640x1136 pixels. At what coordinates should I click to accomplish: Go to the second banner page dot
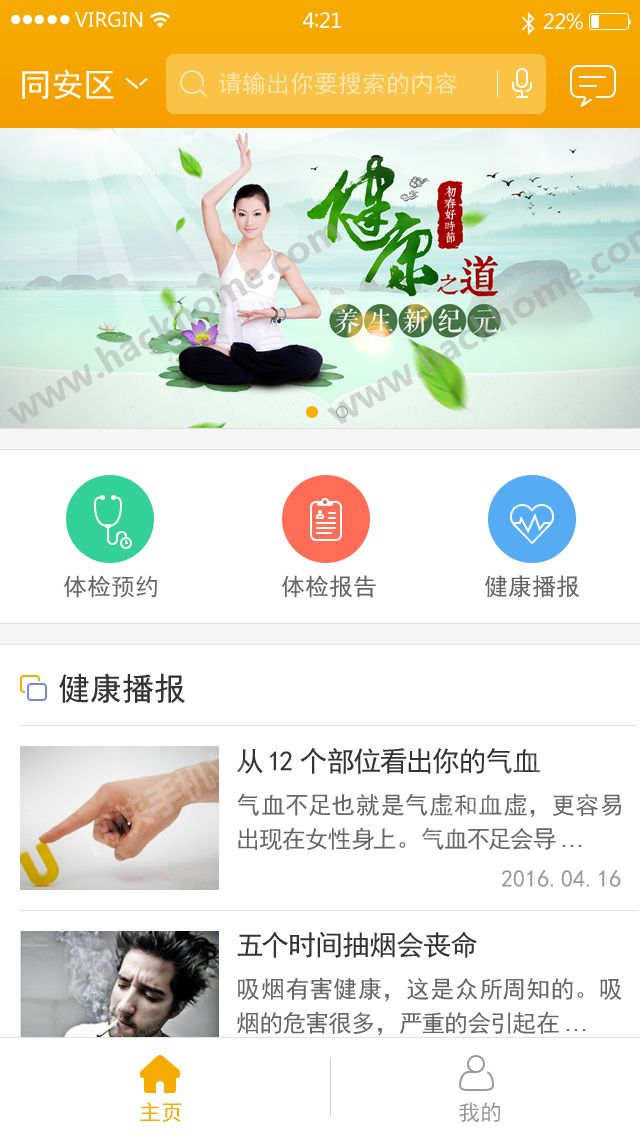tap(342, 412)
